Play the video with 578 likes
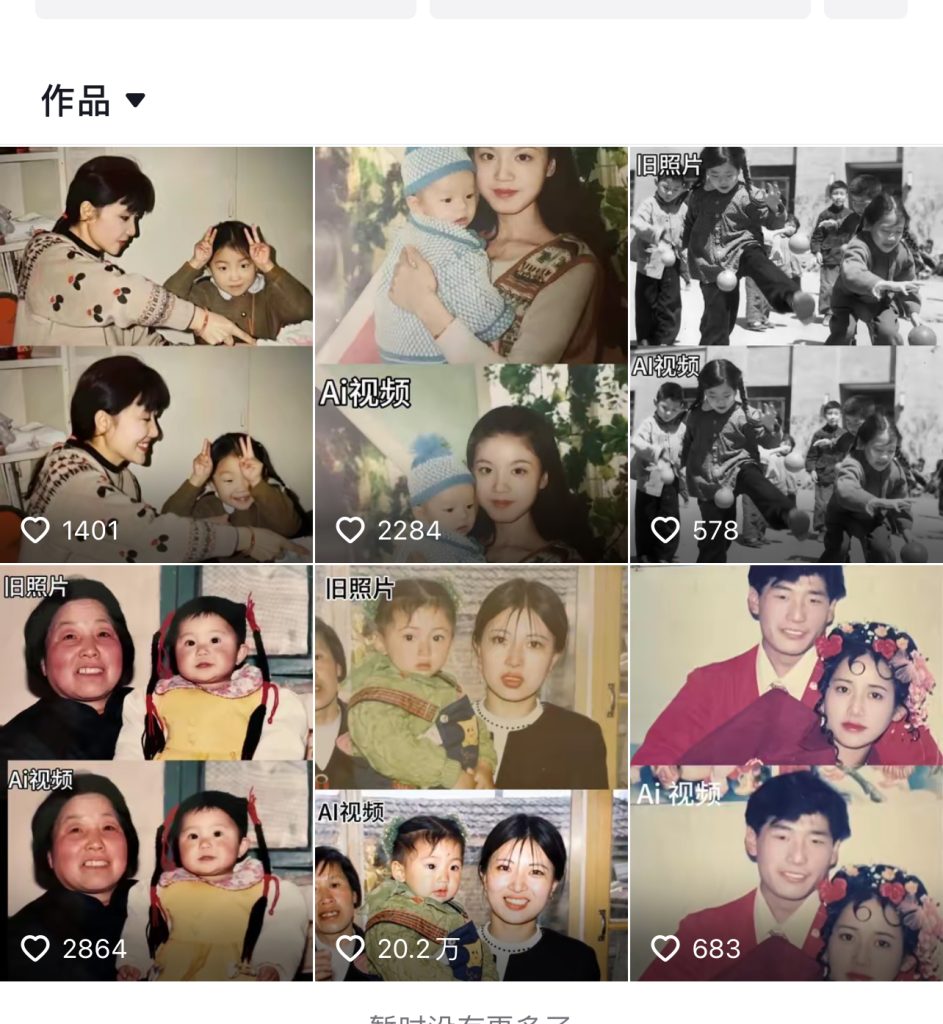The width and height of the screenshot is (943, 1024). [x=786, y=354]
